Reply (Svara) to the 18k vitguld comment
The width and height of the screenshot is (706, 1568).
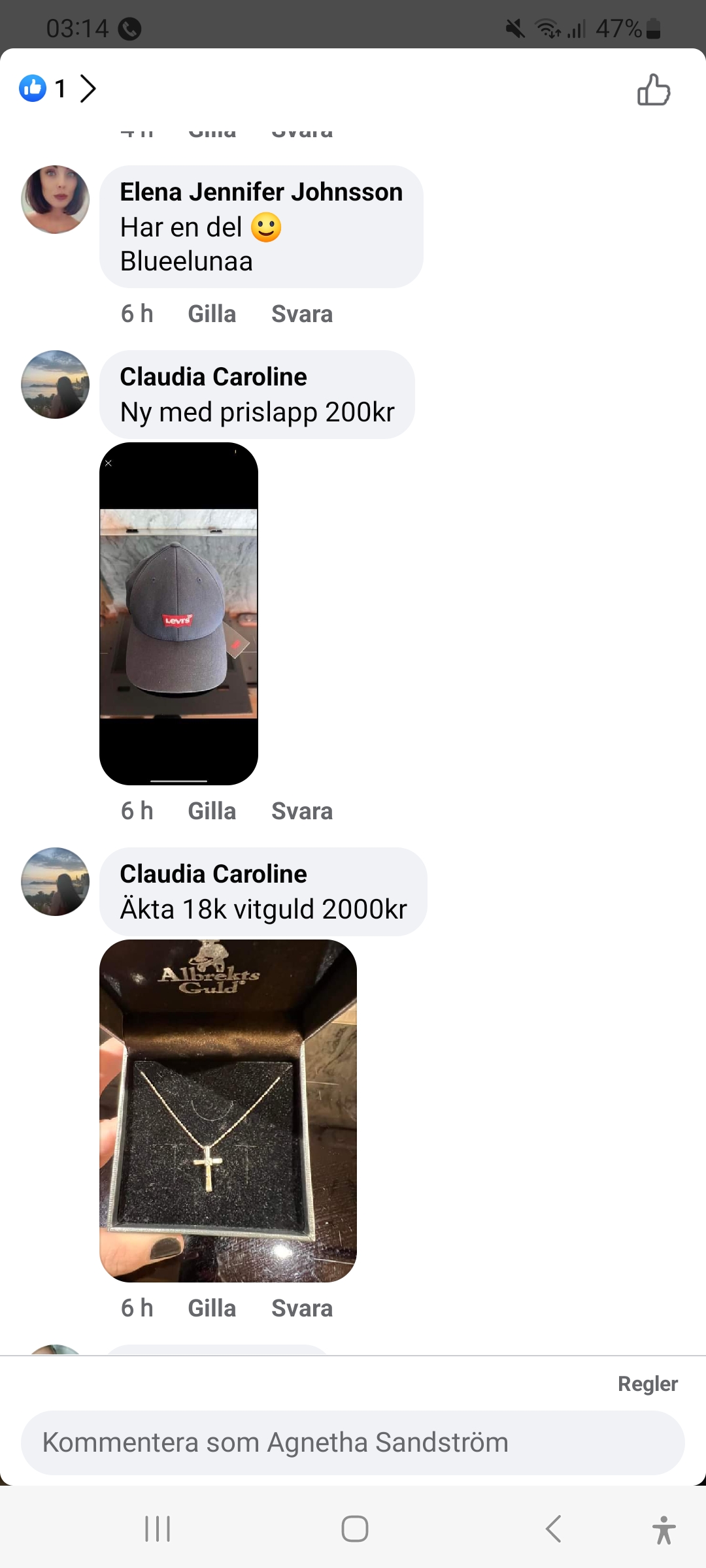coord(302,1309)
